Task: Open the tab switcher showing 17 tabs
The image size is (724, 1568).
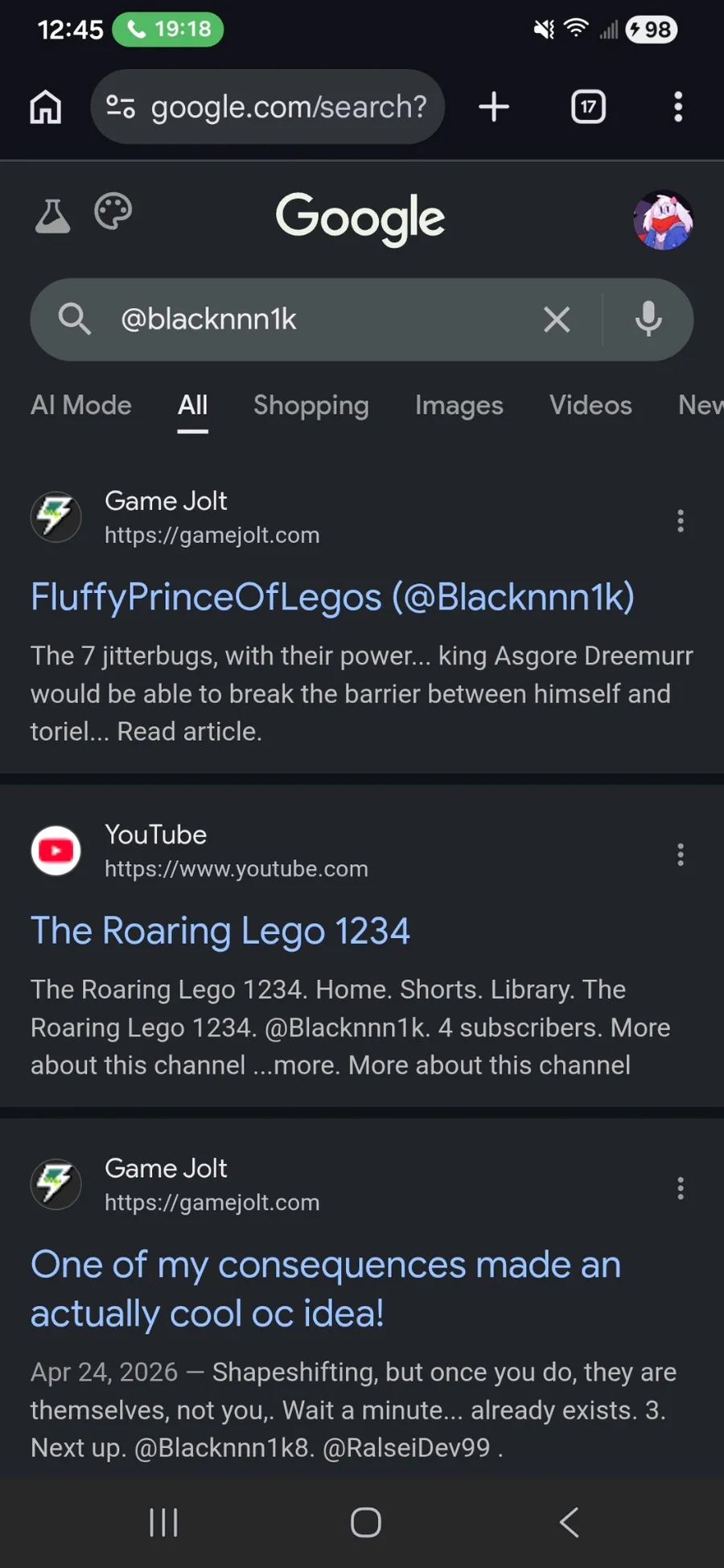Action: pos(588,107)
